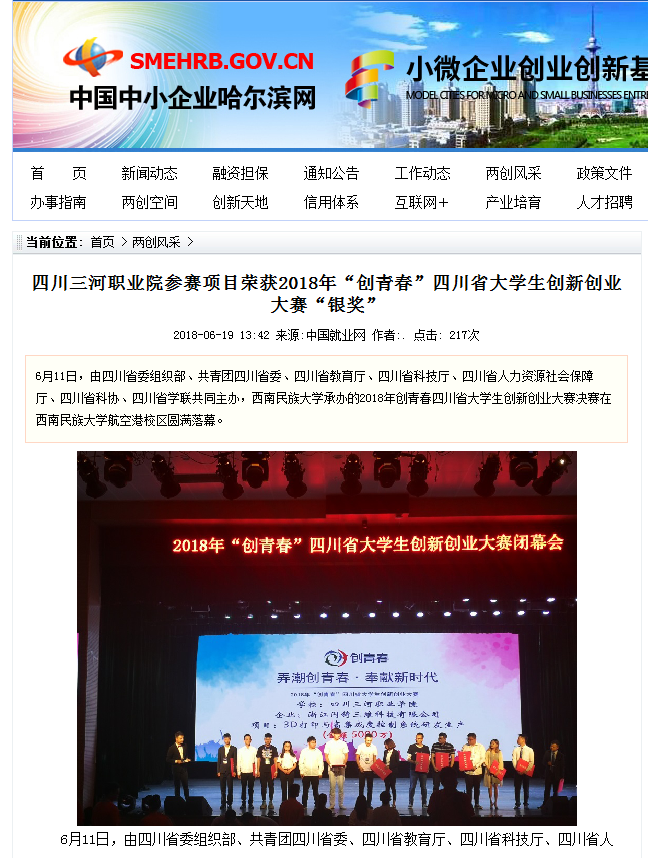This screenshot has width=648, height=858.
Task: Go to 两创空间 section
Action: pos(149,202)
